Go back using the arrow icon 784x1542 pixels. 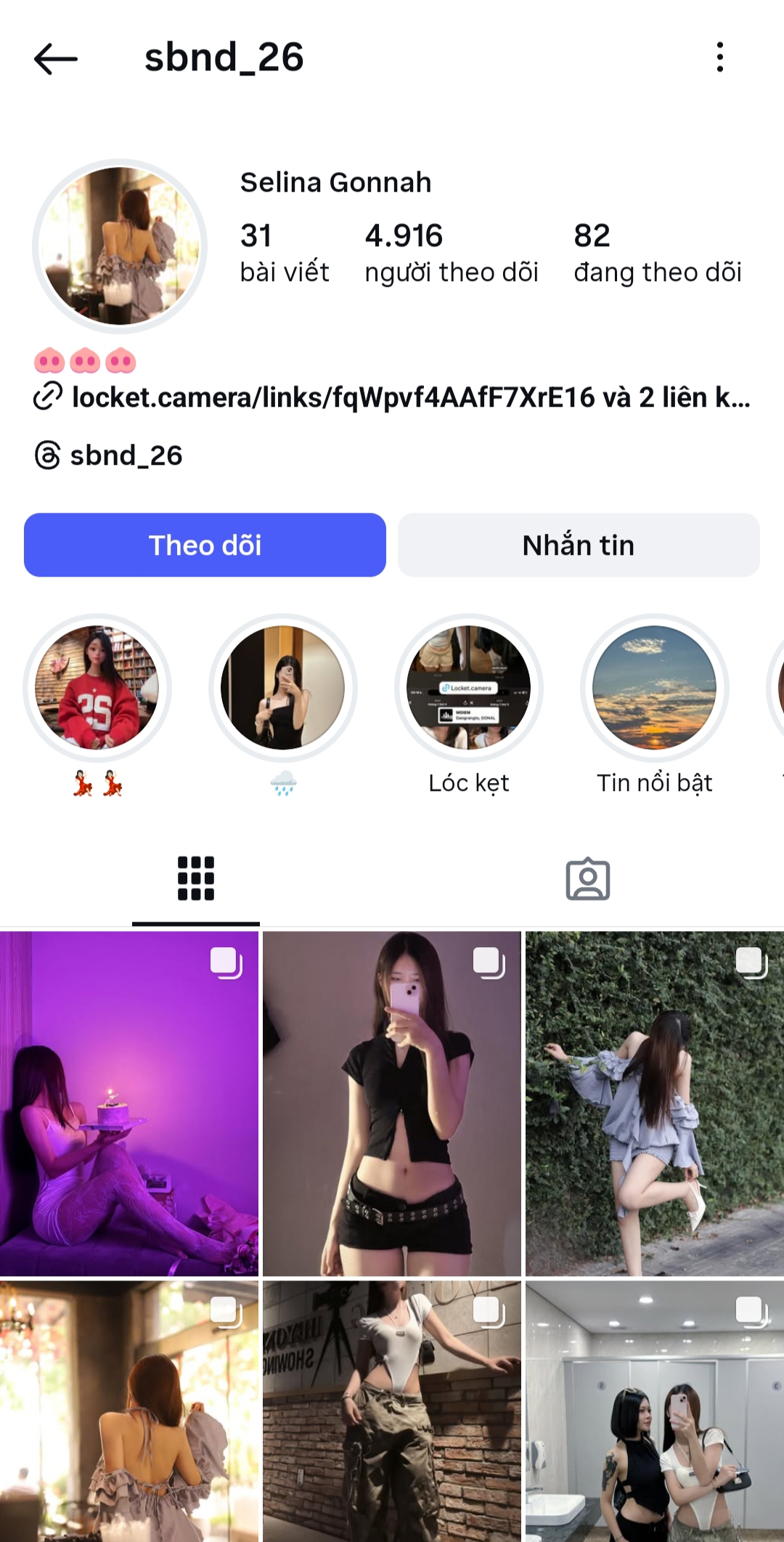pos(56,58)
